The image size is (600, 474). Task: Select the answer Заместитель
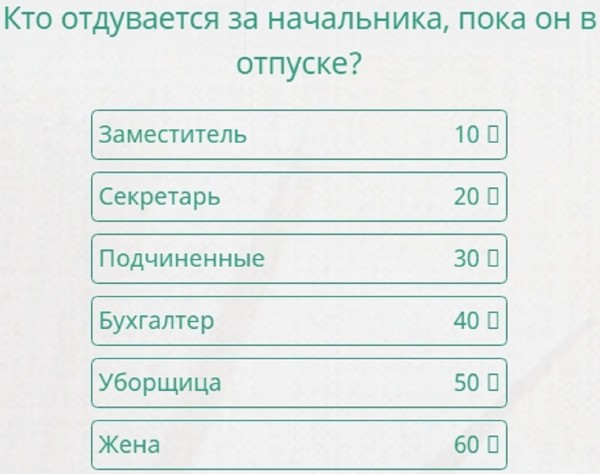click(x=298, y=134)
